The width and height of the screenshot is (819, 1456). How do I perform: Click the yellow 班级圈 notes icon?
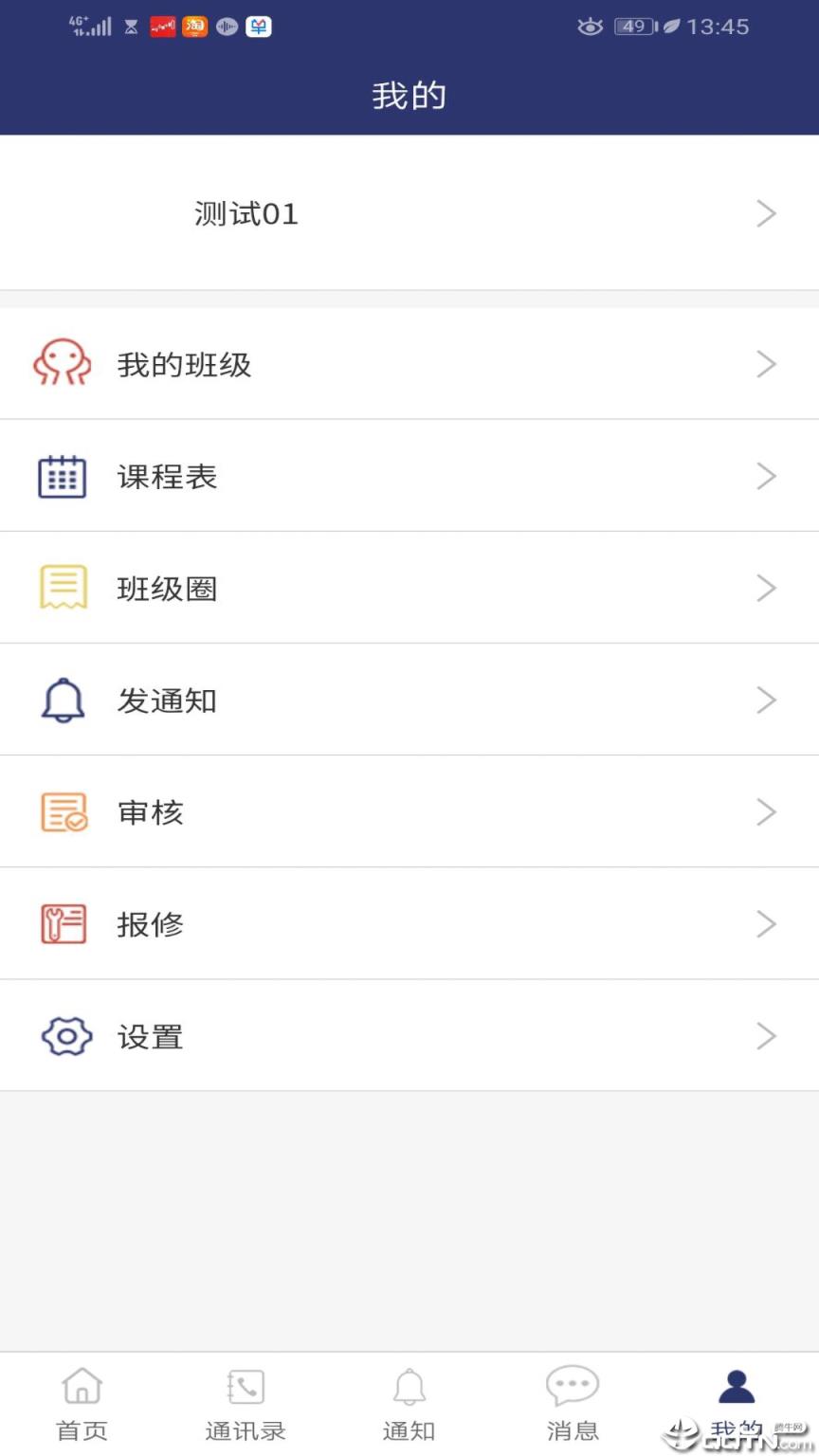62,587
